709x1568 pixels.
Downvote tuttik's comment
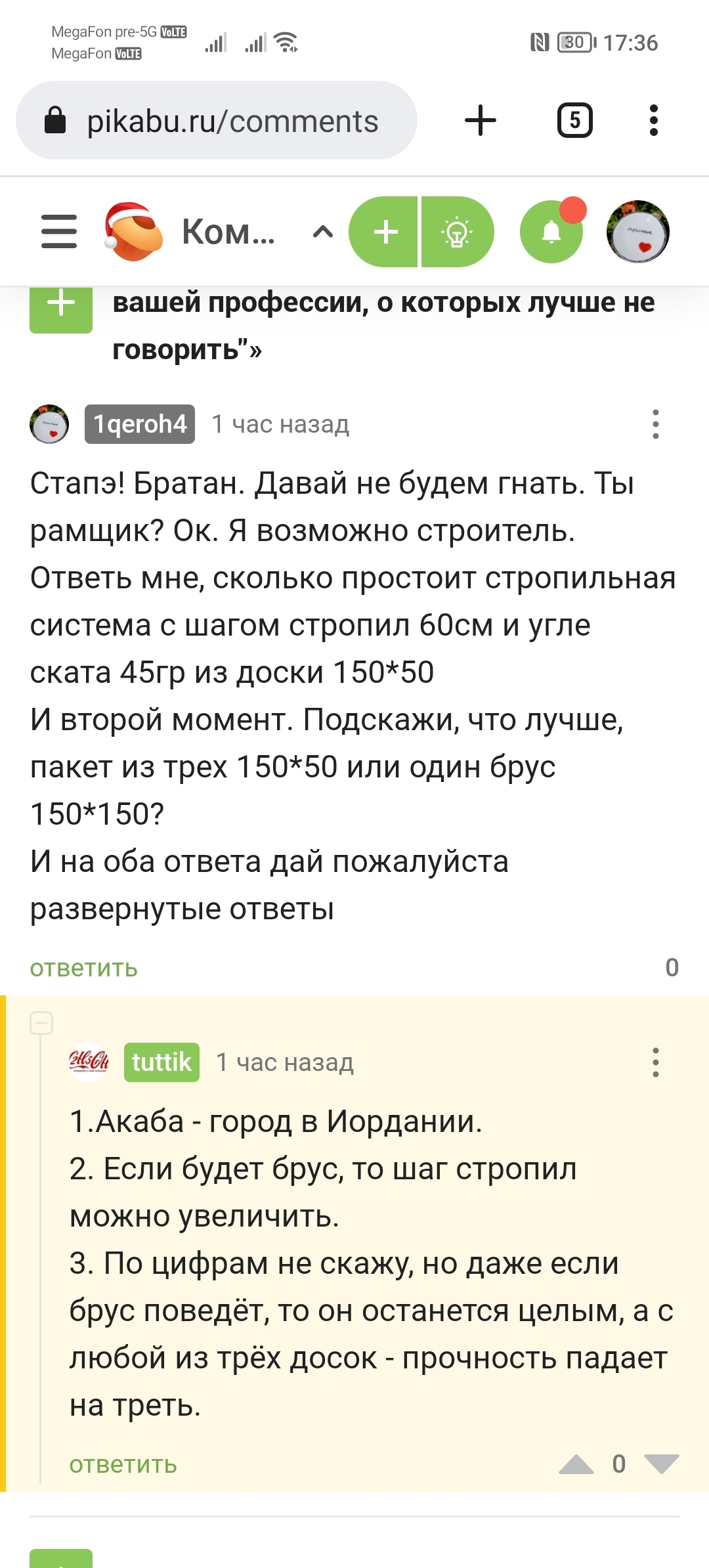coord(661,1464)
